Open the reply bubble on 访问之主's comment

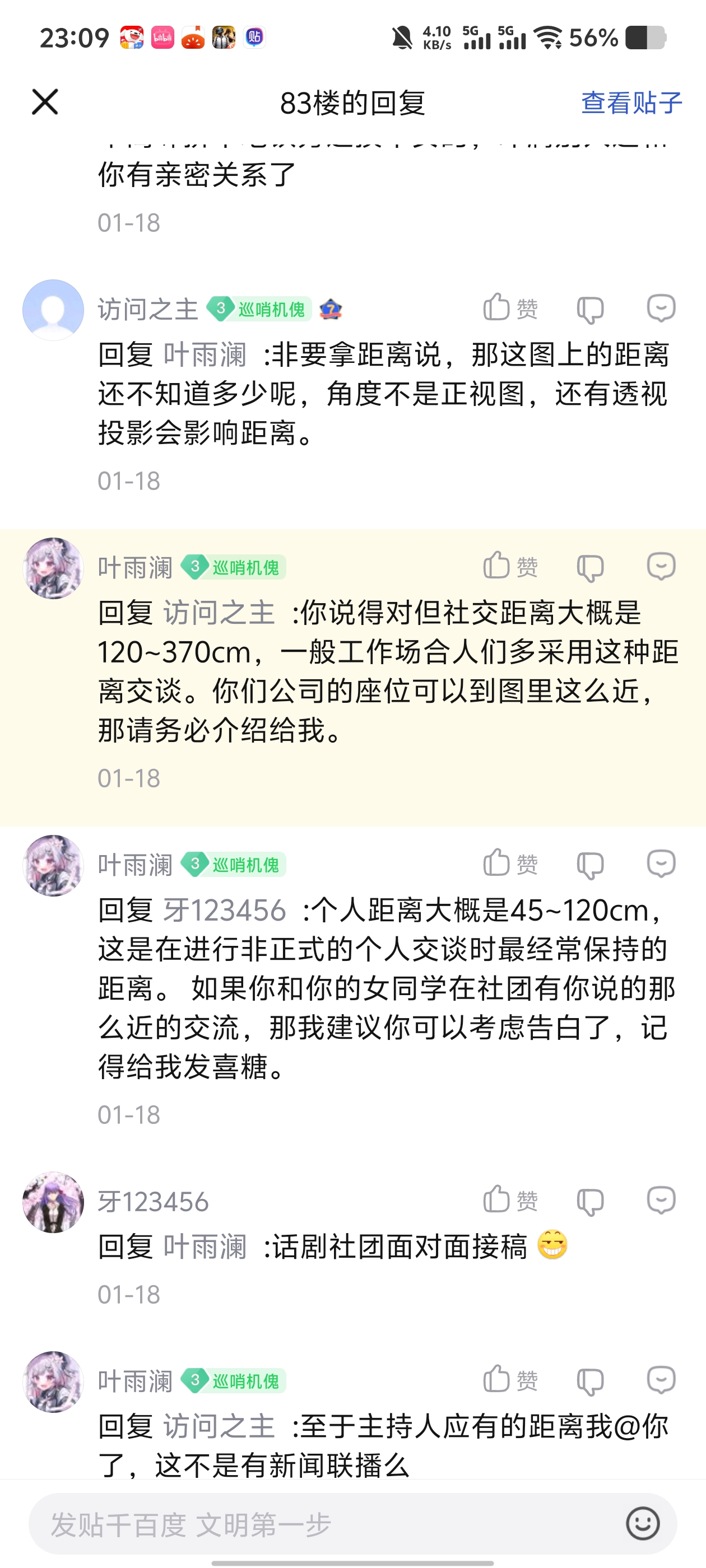pos(661,308)
